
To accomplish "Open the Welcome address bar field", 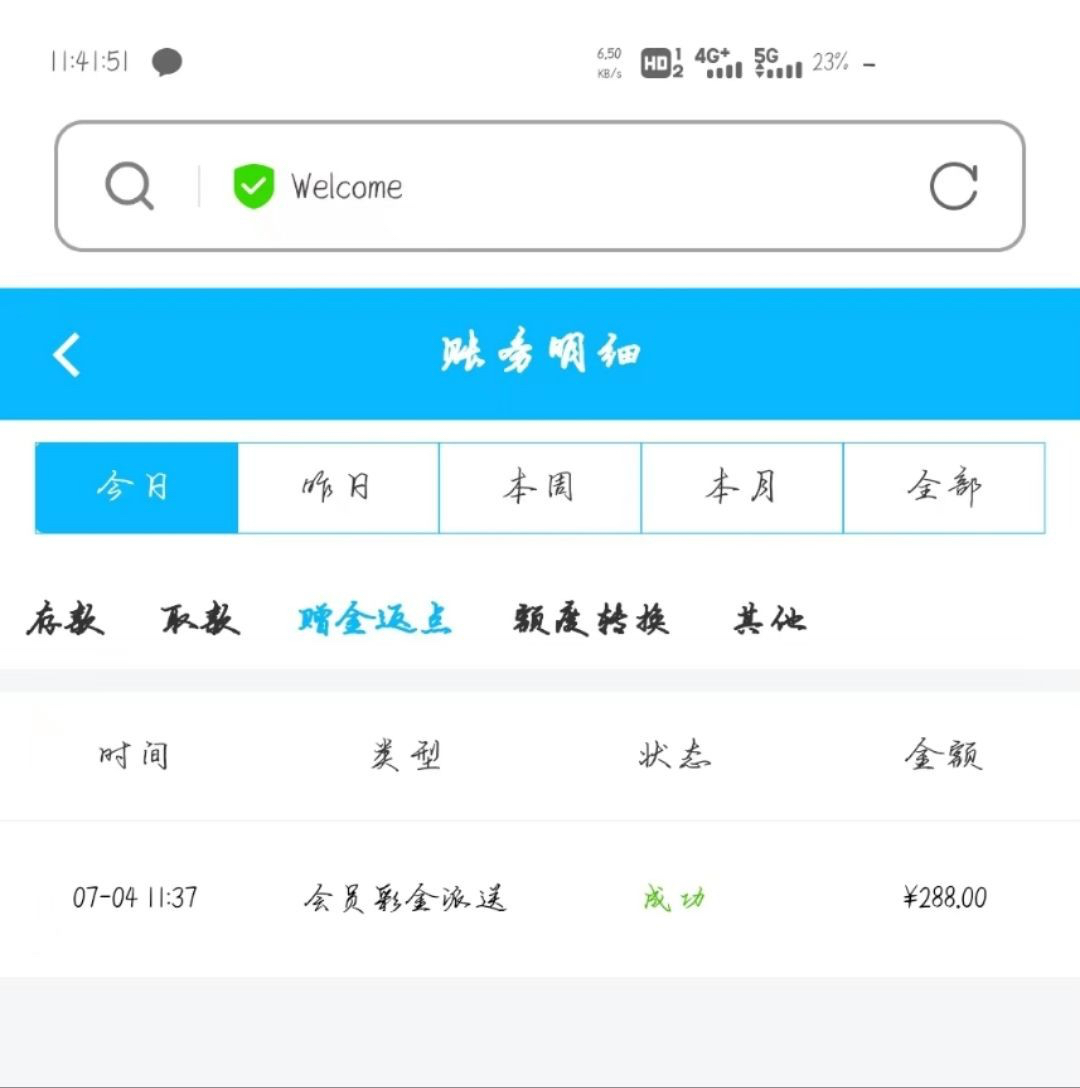I will (560, 186).
